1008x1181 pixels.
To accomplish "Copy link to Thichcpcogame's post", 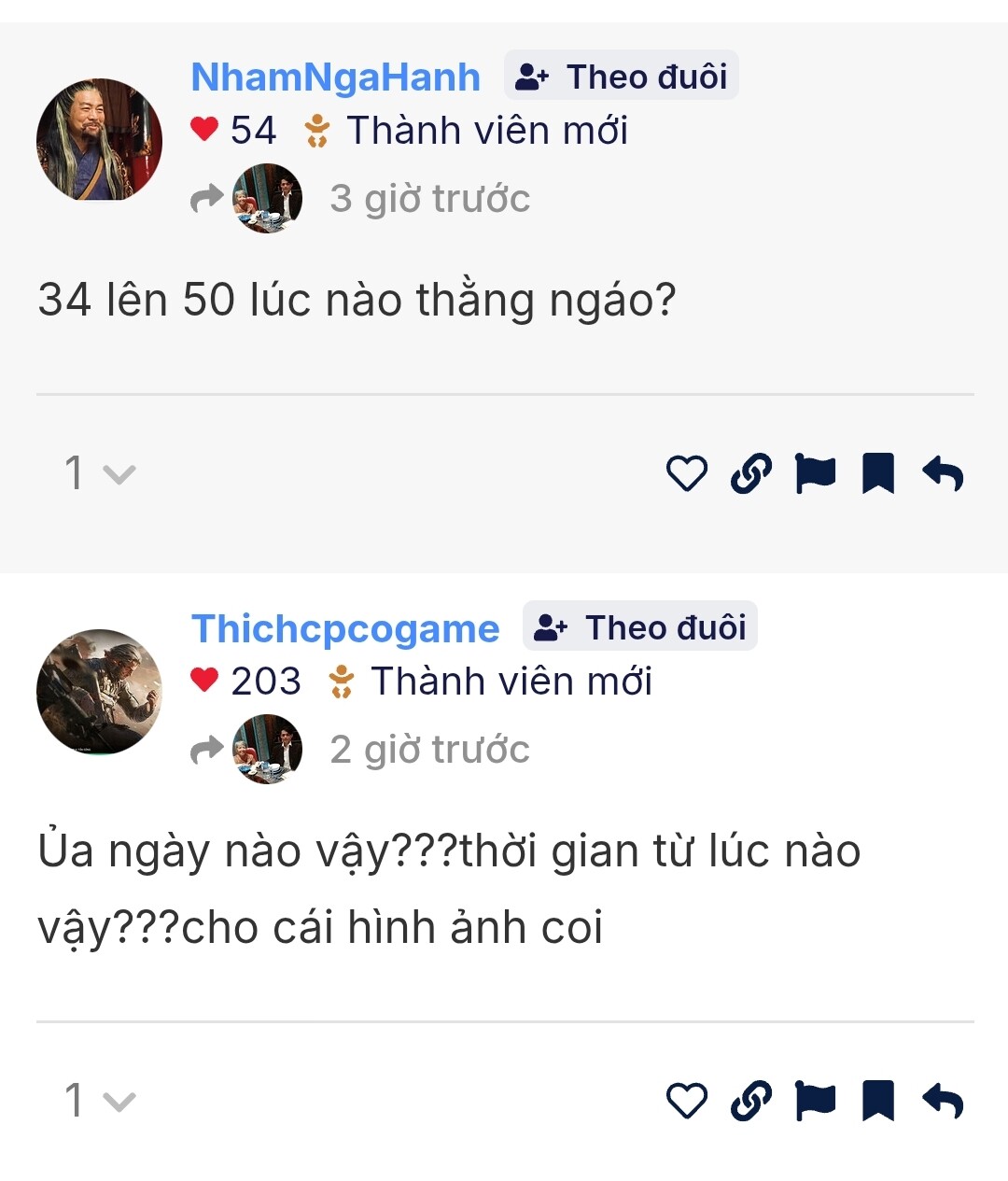I will coord(751,1101).
